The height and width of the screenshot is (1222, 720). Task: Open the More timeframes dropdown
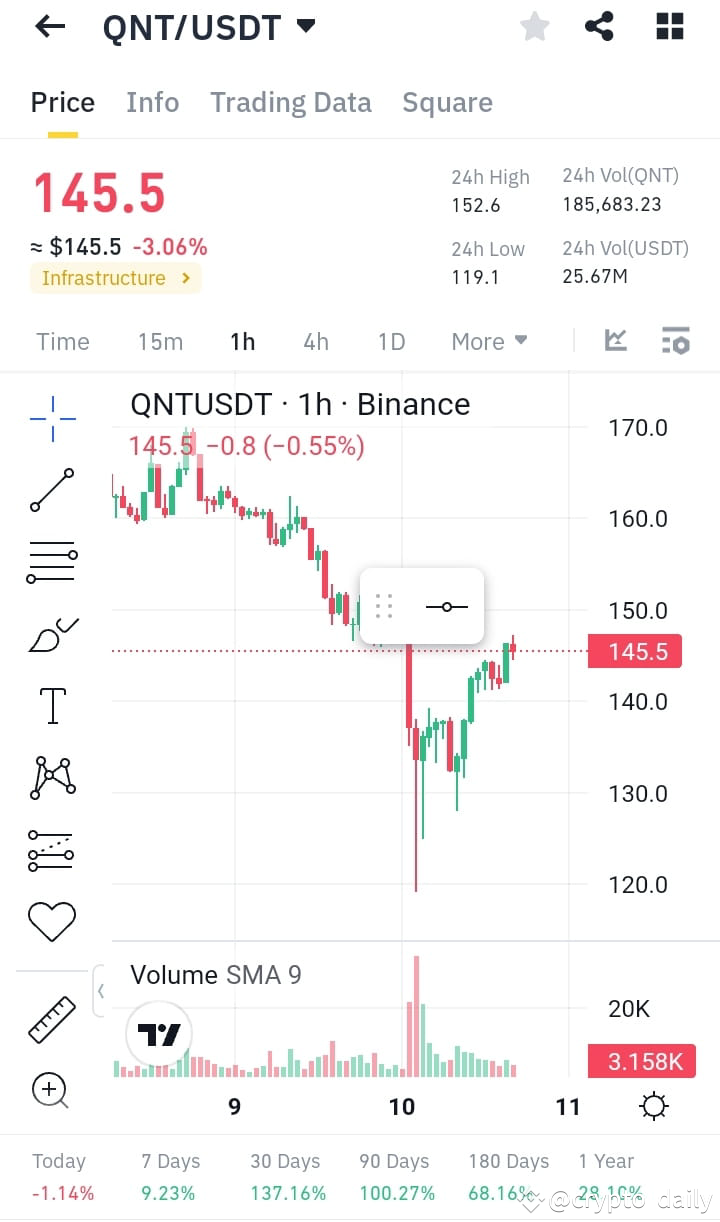click(x=488, y=341)
